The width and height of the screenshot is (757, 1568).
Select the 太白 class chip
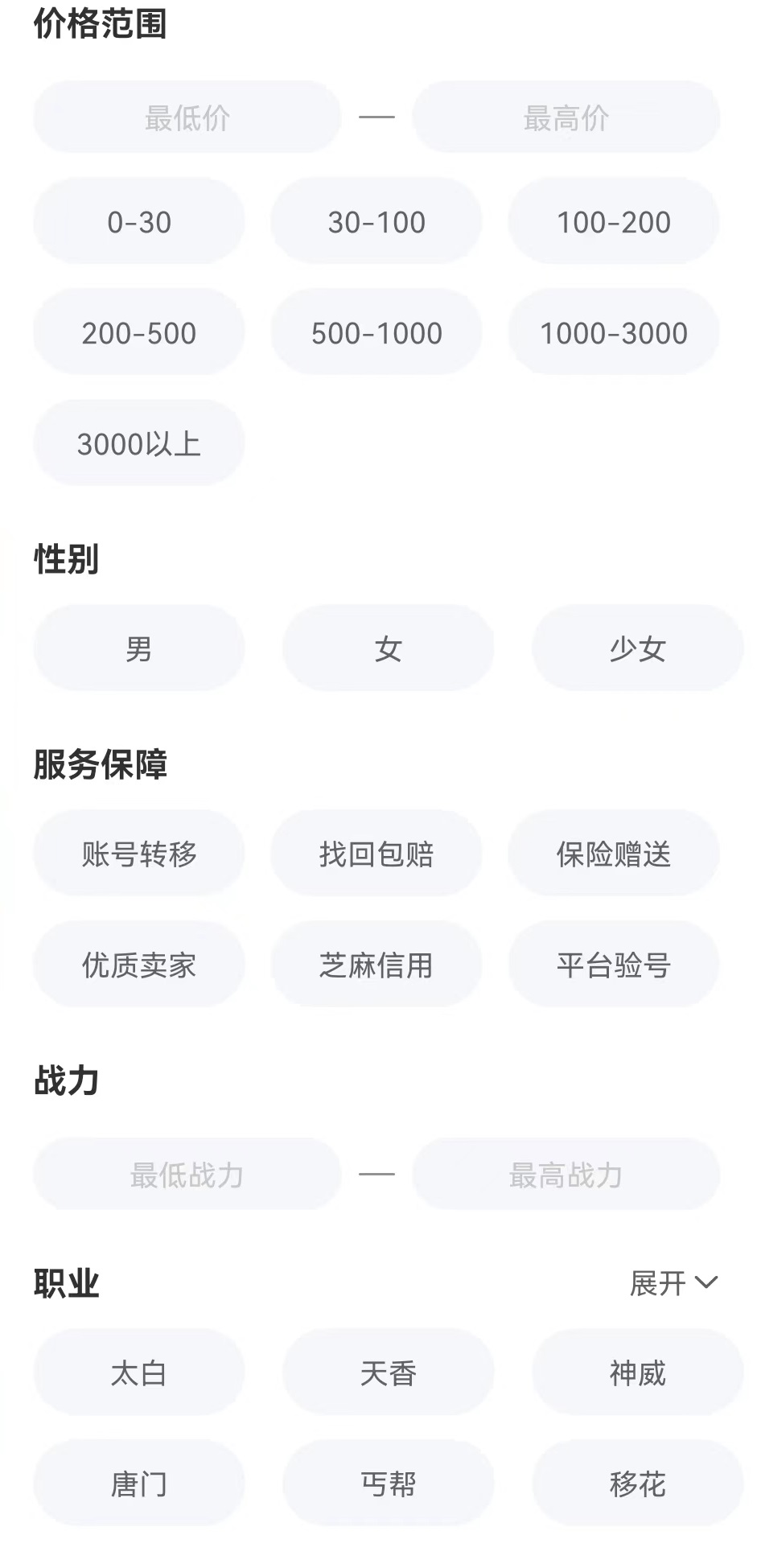[x=139, y=1373]
